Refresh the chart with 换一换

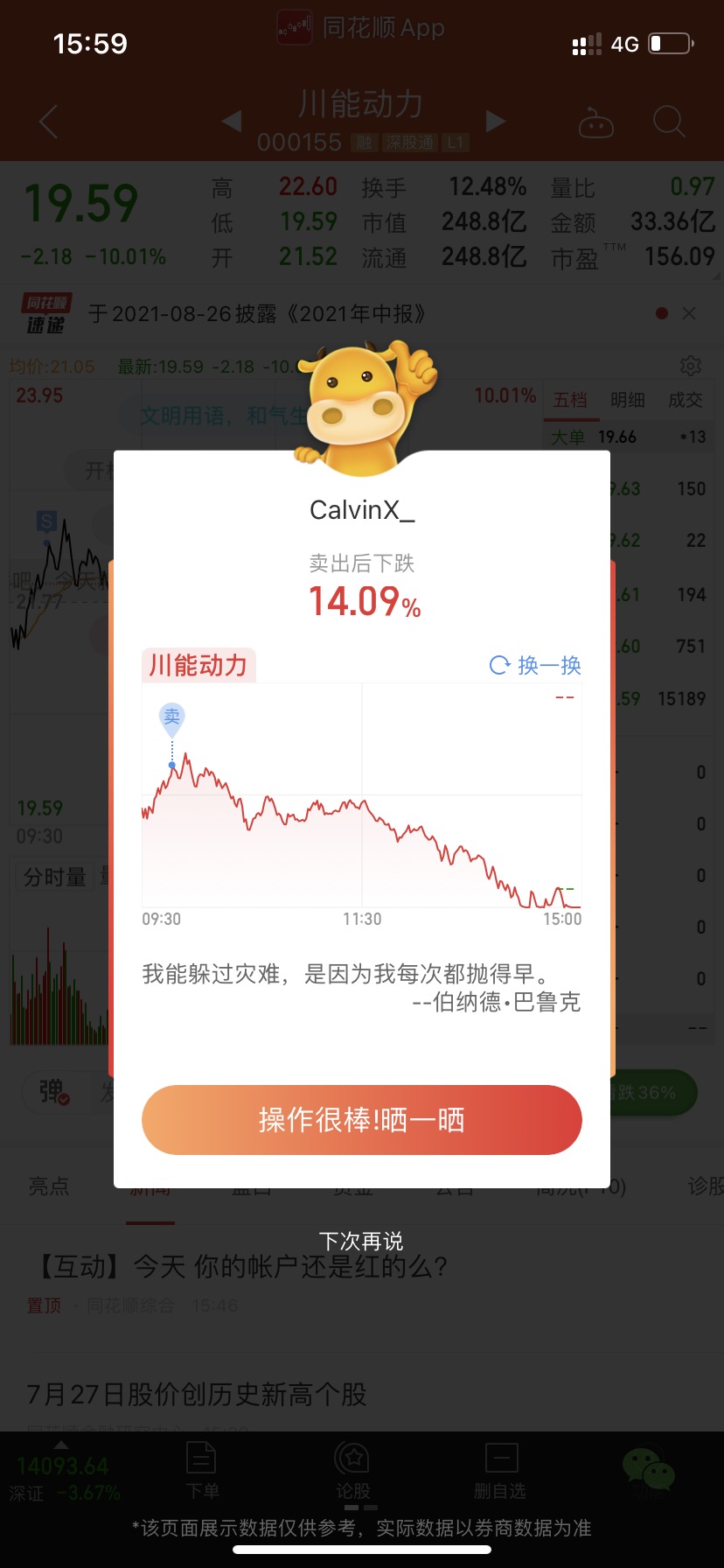535,665
